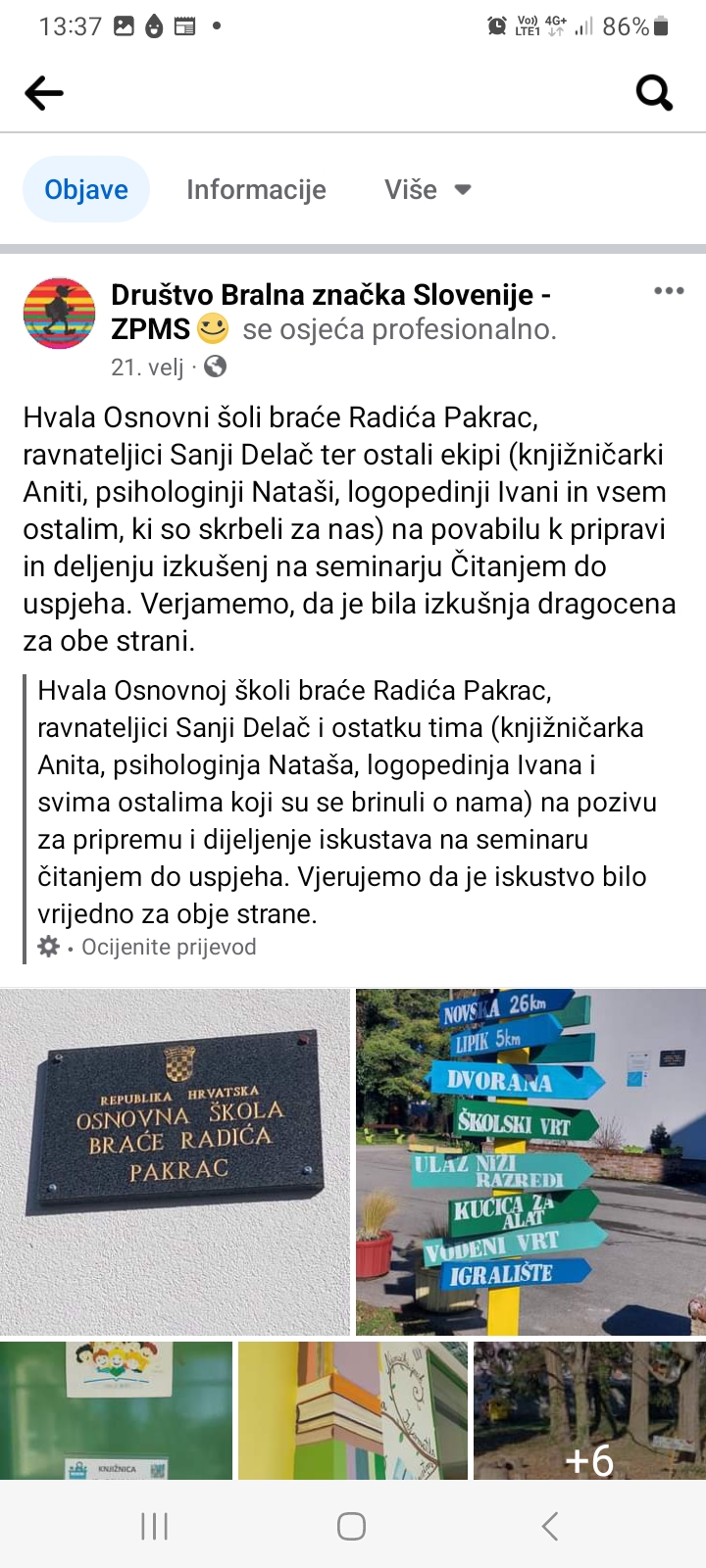Open the stacked books photo
Image resolution: width=706 pixels, height=1568 pixels.
coord(353,1409)
